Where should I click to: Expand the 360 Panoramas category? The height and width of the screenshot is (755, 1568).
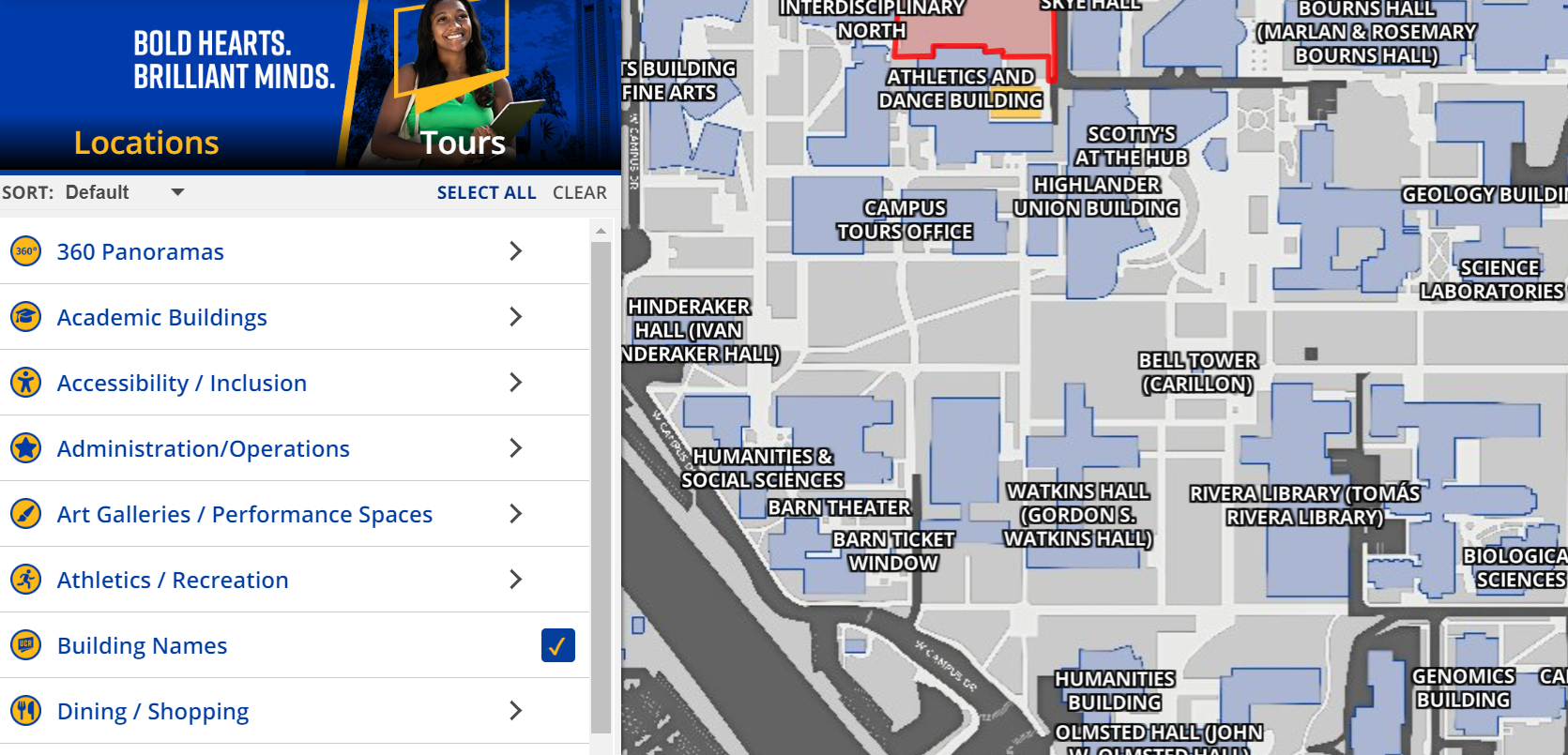[515, 251]
